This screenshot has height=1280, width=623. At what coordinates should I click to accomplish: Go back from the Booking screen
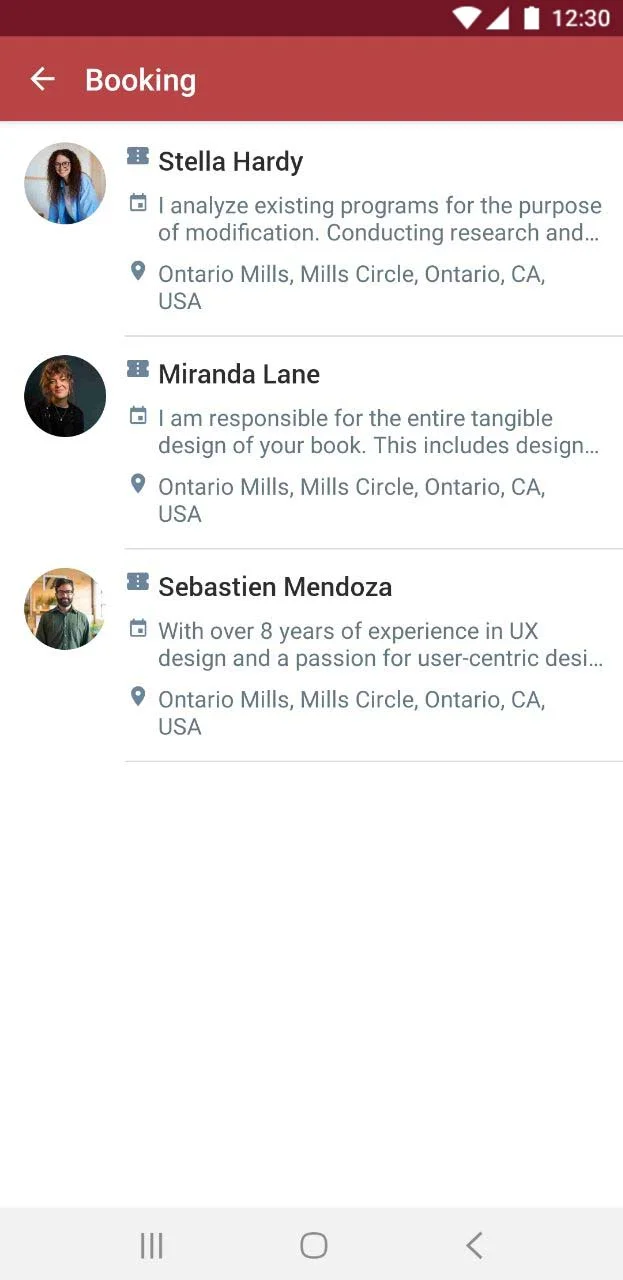click(x=42, y=80)
